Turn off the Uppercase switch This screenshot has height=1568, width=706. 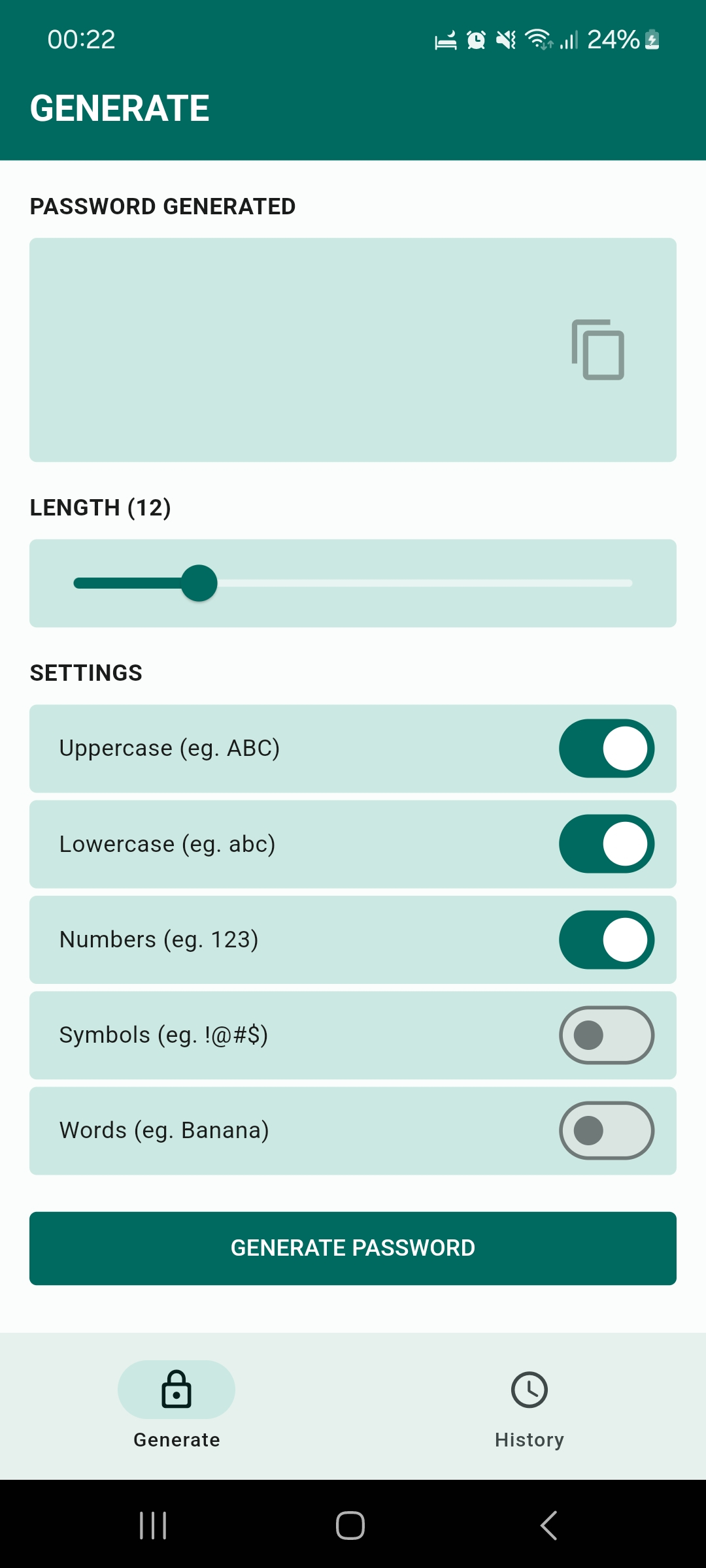click(x=607, y=748)
